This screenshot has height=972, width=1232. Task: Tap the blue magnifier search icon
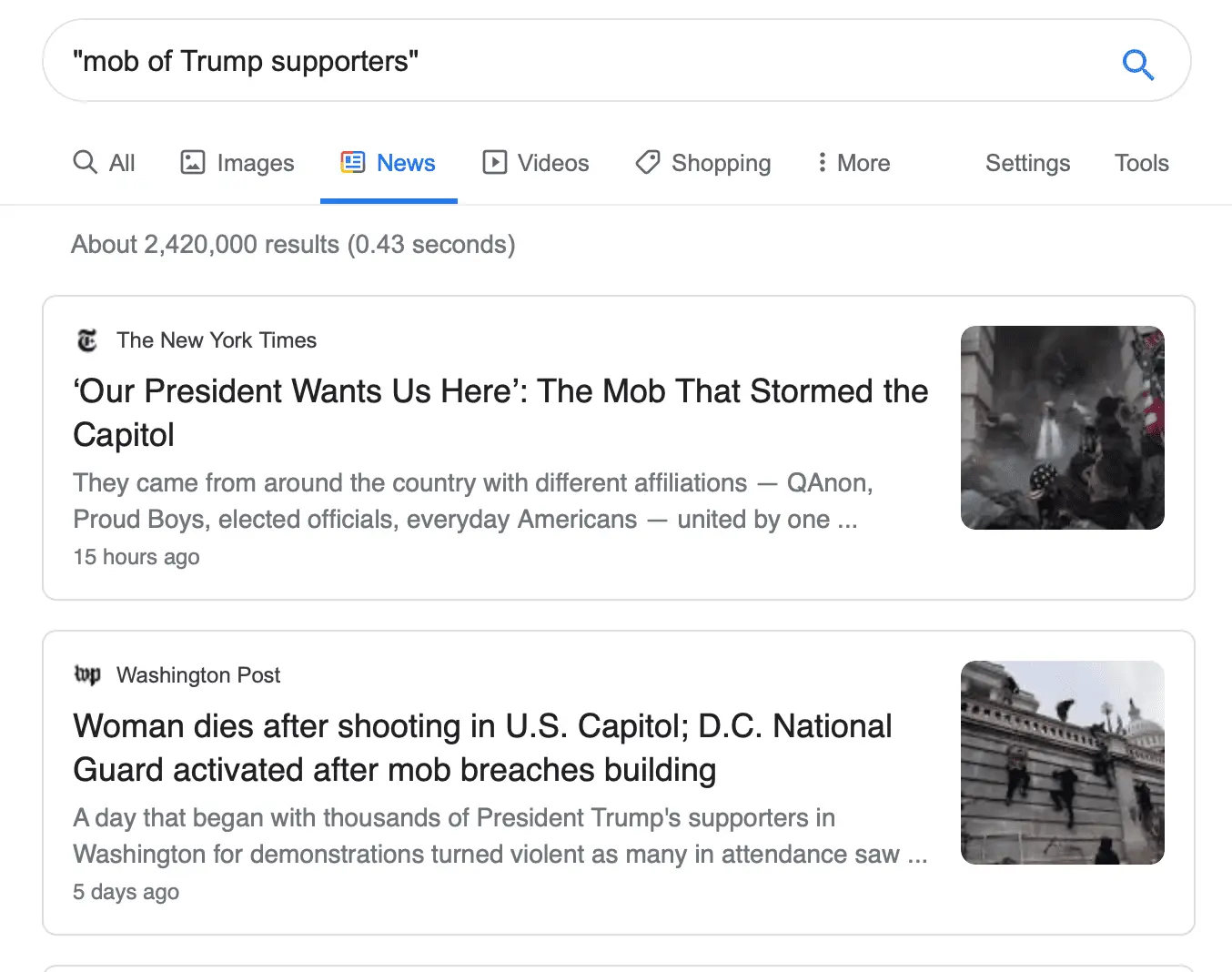[1137, 64]
